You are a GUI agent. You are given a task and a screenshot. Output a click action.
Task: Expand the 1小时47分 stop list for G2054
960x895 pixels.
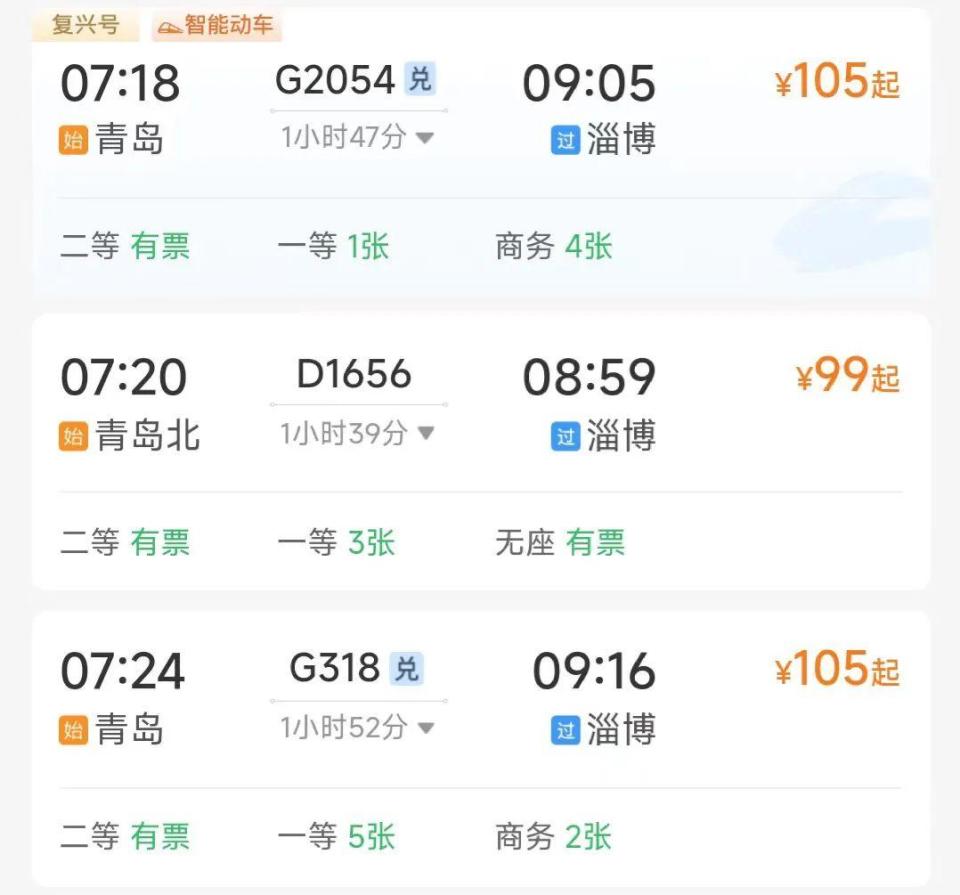click(x=357, y=137)
